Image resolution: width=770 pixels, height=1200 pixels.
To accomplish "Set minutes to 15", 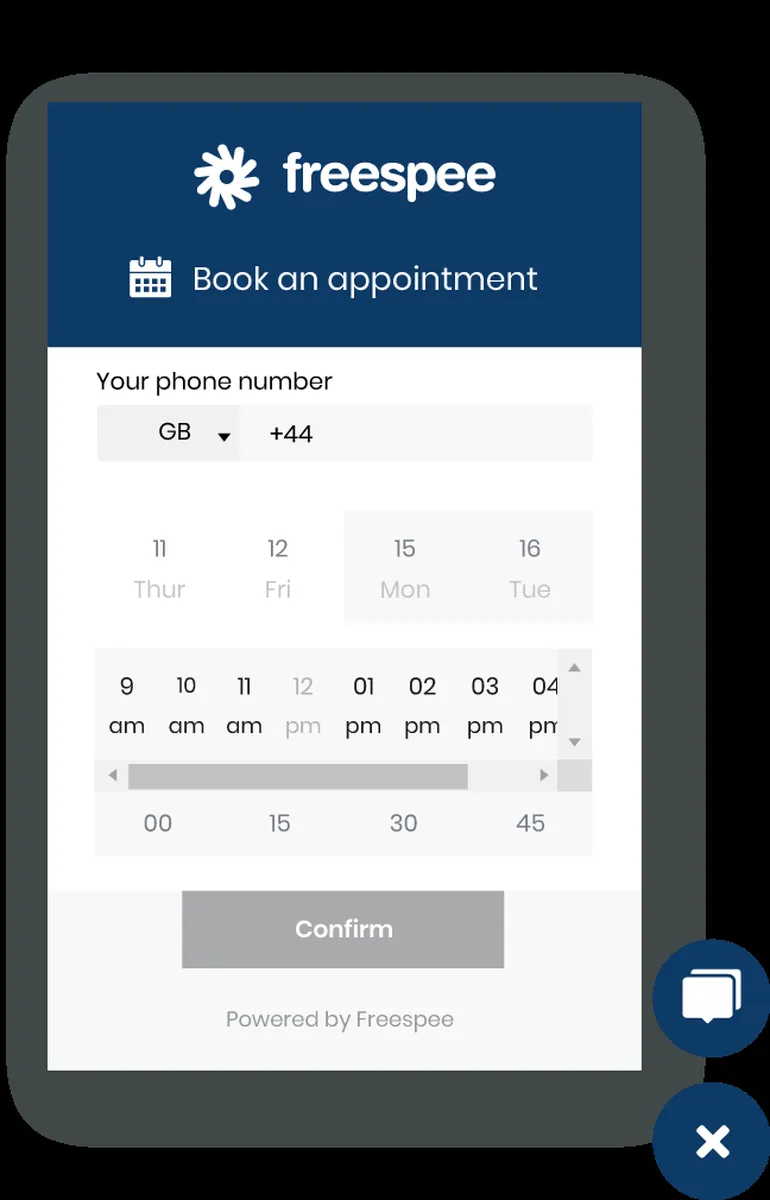I will click(279, 823).
